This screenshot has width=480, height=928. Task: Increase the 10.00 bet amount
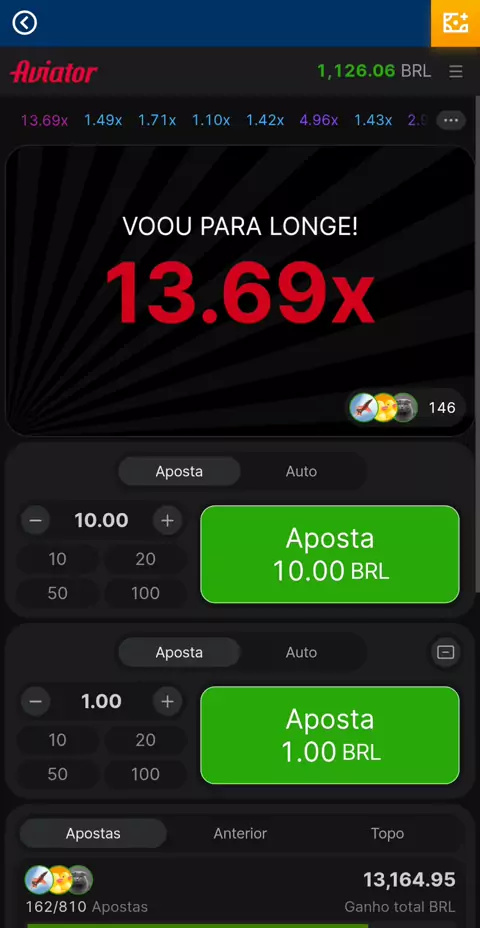click(x=167, y=521)
